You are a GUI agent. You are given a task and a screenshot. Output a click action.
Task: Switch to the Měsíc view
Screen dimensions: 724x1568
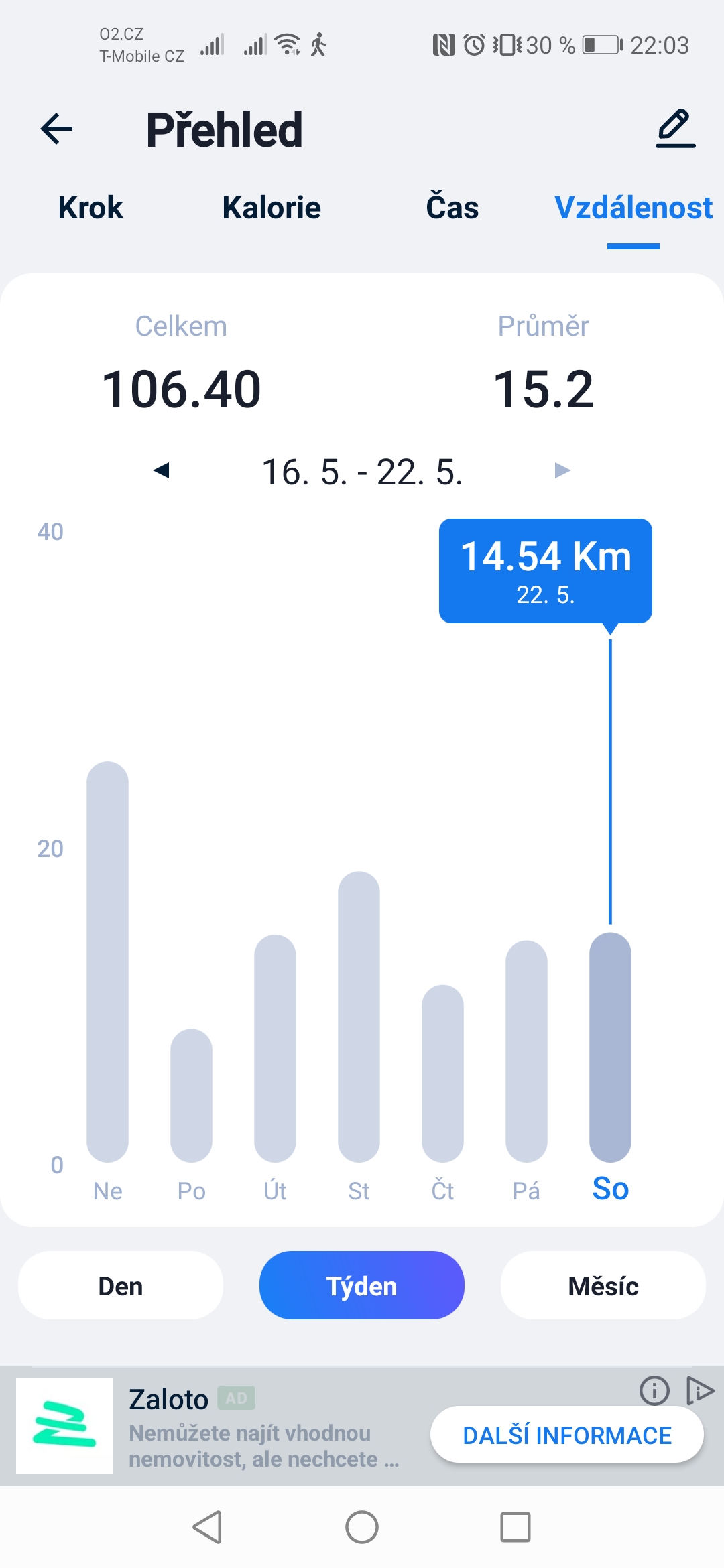[603, 1285]
